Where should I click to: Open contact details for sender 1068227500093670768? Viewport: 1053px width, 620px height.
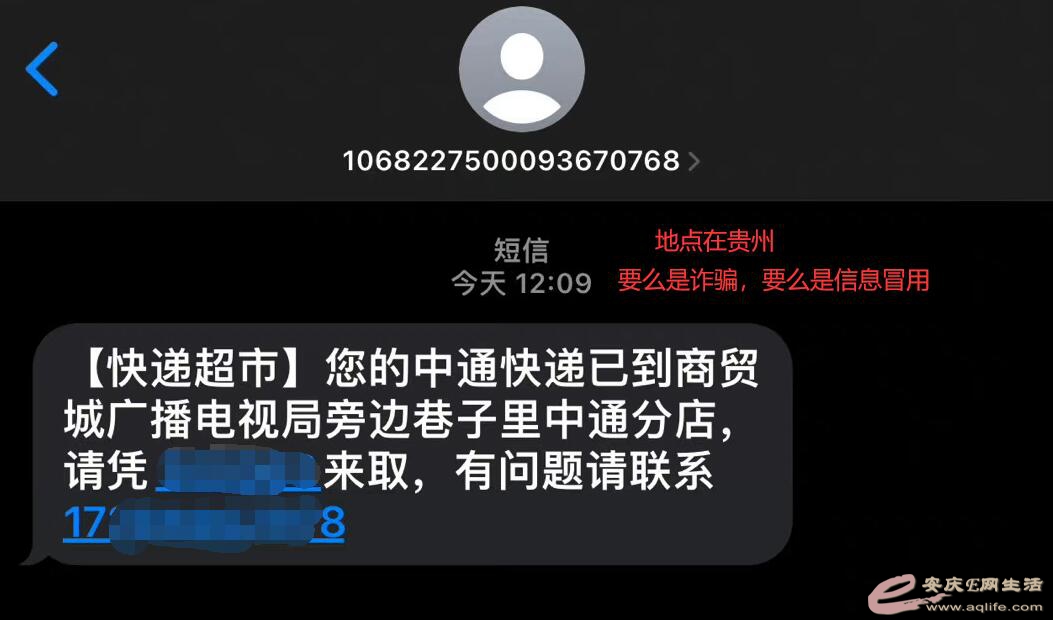coord(521,160)
